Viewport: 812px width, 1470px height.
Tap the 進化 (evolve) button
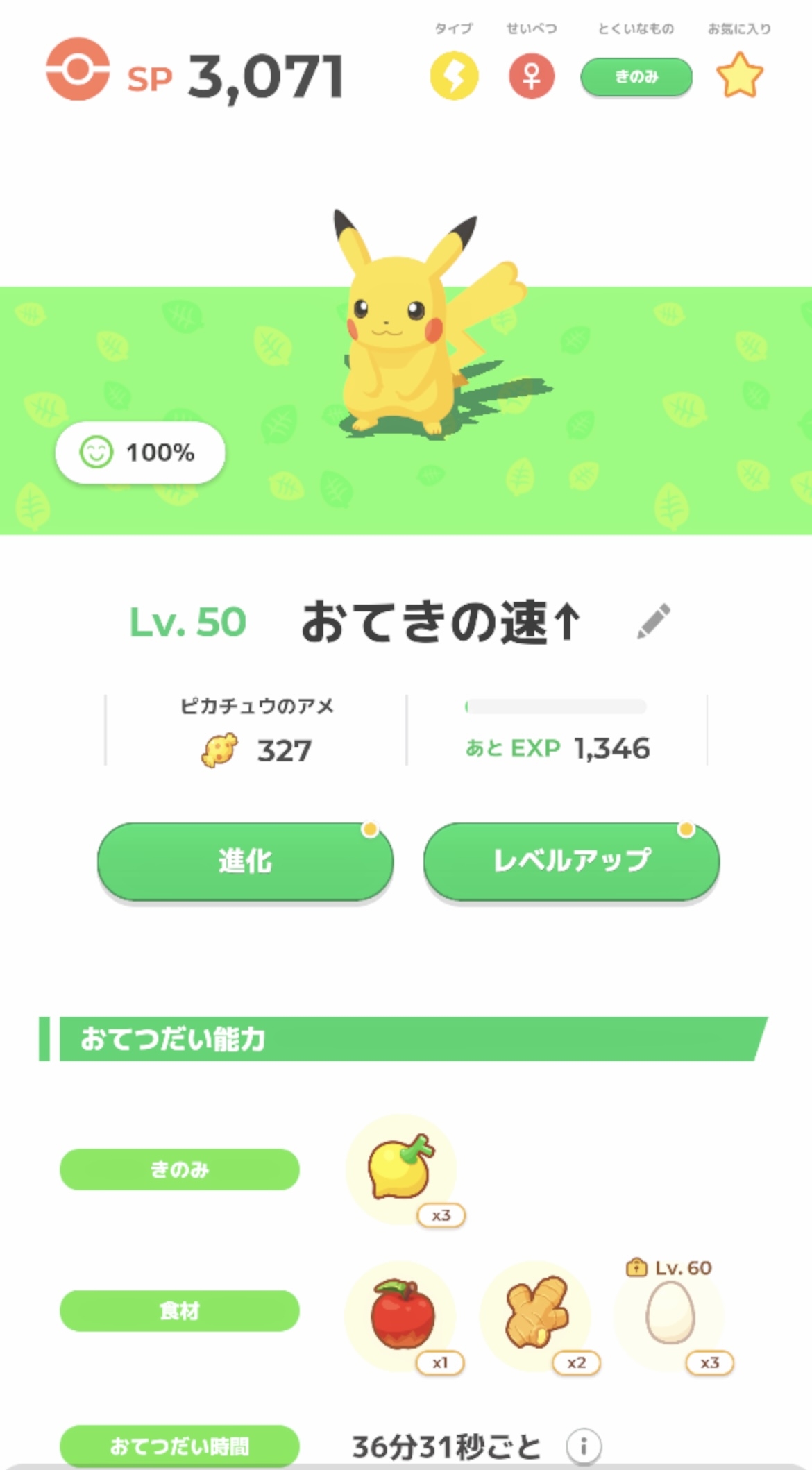(x=245, y=861)
